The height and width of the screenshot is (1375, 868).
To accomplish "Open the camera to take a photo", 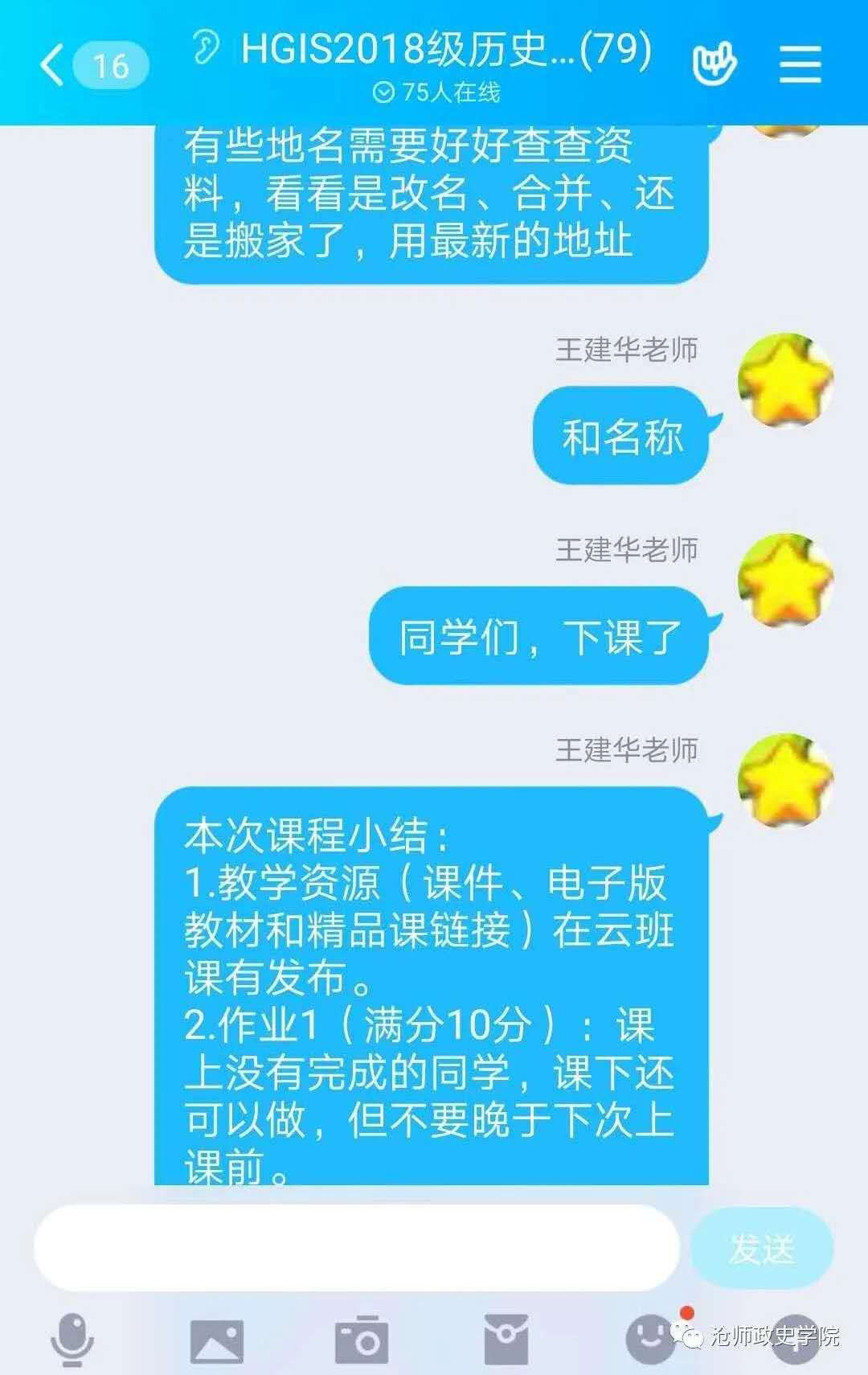I will (362, 1340).
